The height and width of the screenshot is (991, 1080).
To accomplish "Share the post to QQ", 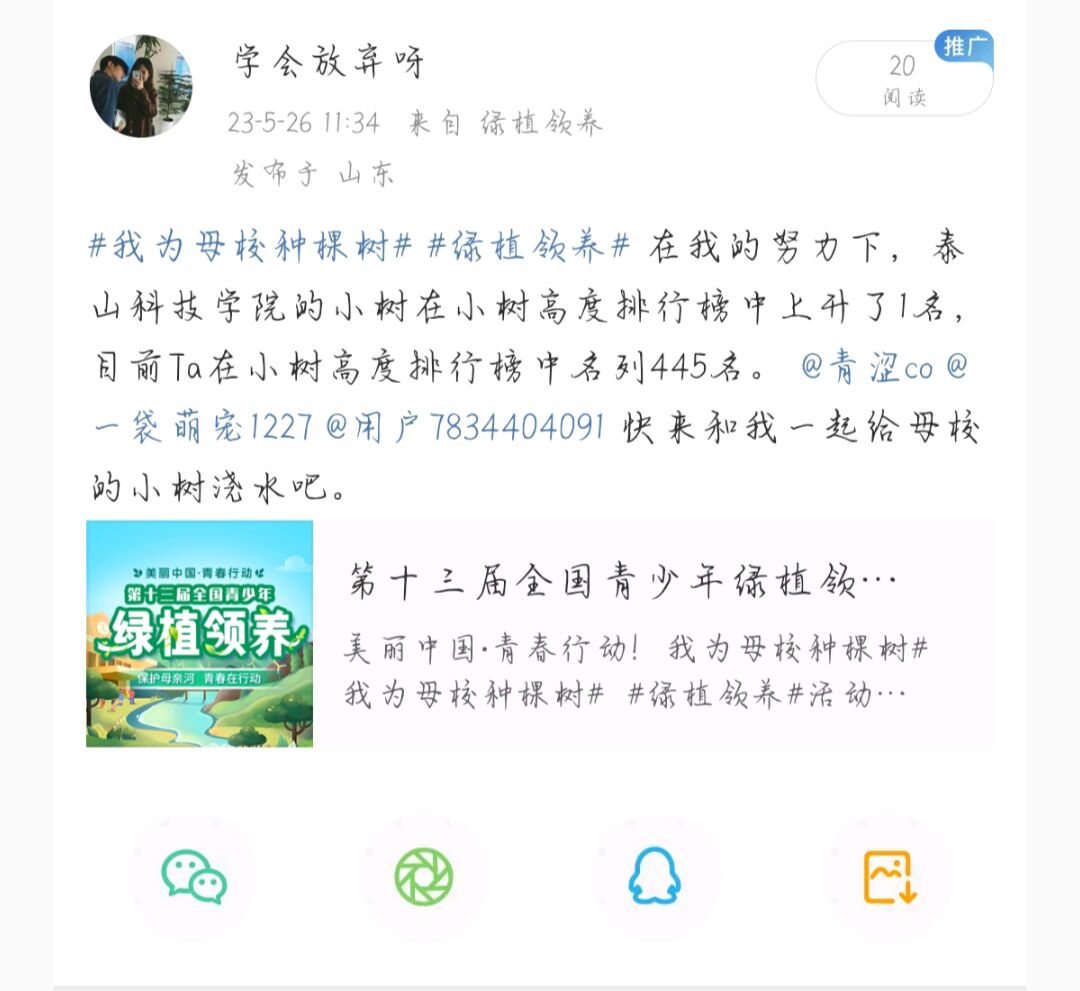I will 655,878.
